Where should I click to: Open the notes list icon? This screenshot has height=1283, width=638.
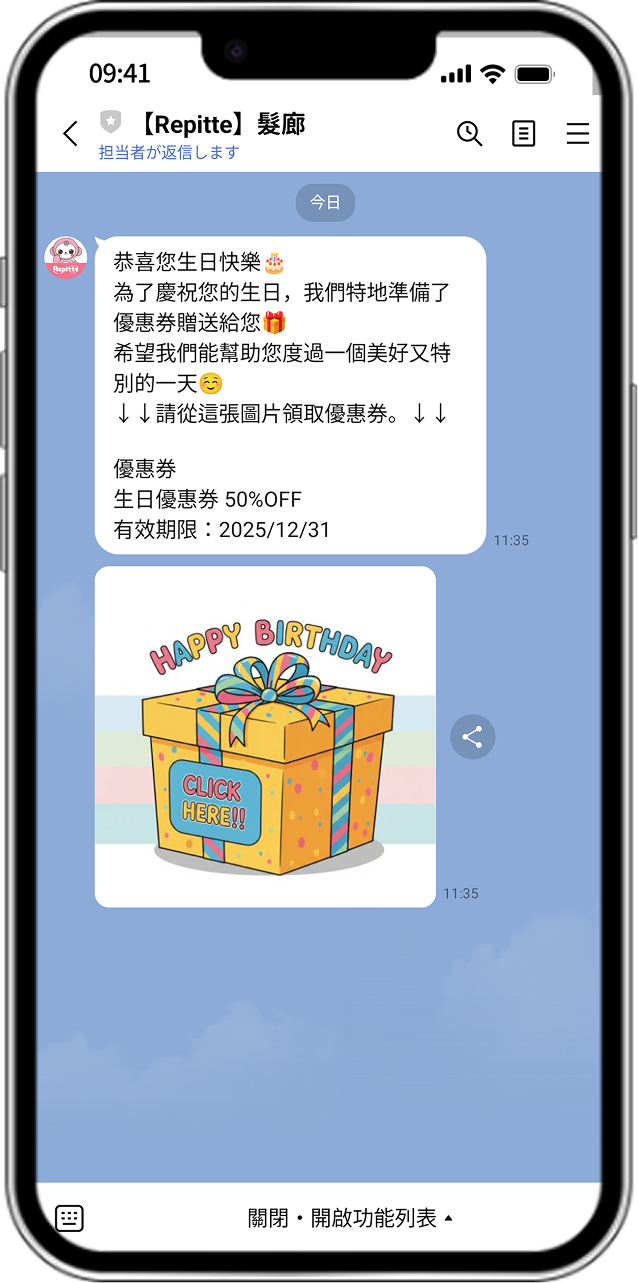[523, 133]
